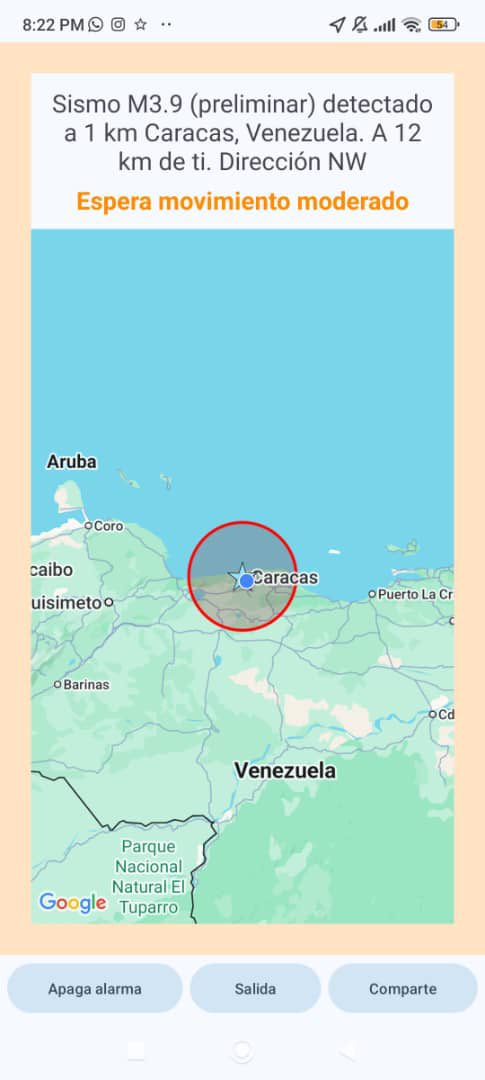
Task: Tap the Salida button to exit
Action: point(255,988)
